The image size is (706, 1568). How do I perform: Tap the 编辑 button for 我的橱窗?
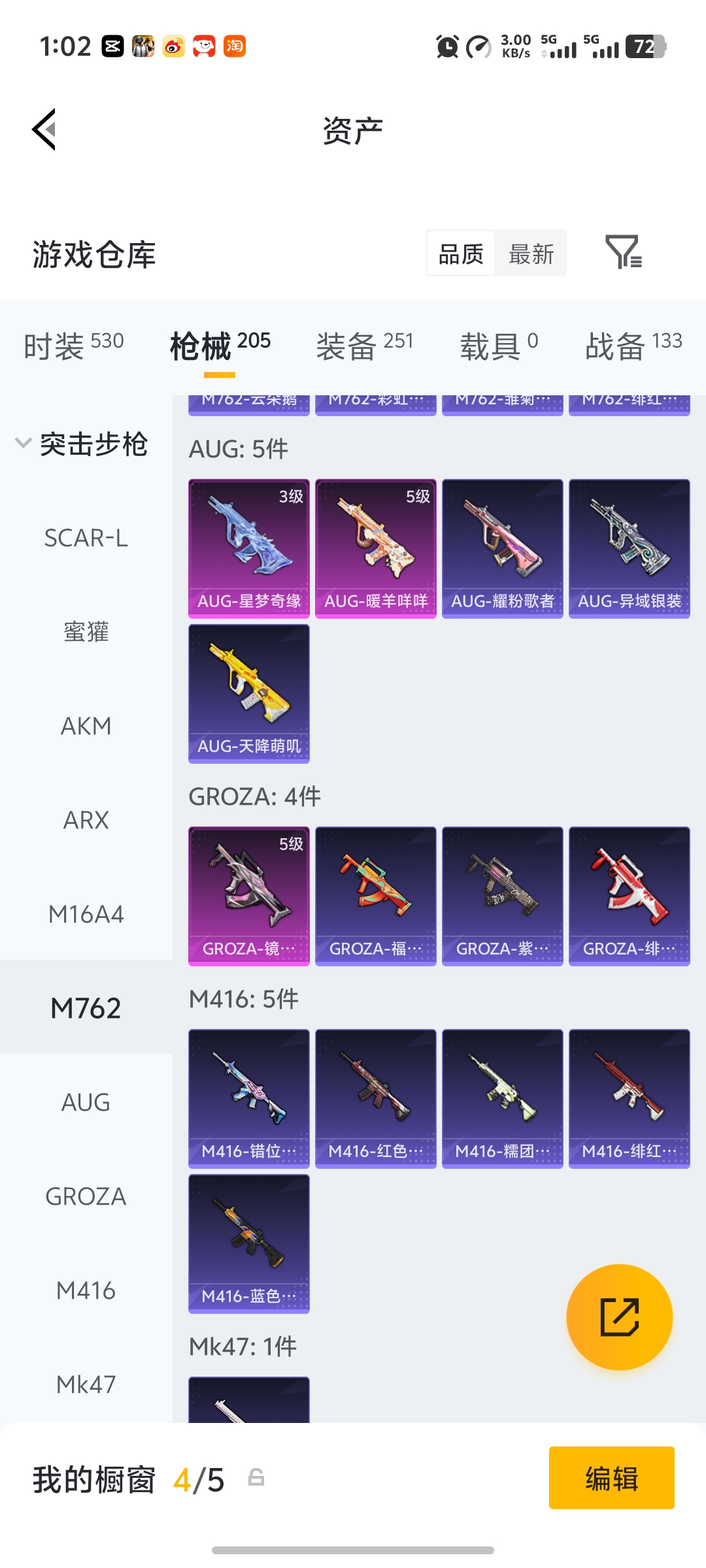(611, 1478)
